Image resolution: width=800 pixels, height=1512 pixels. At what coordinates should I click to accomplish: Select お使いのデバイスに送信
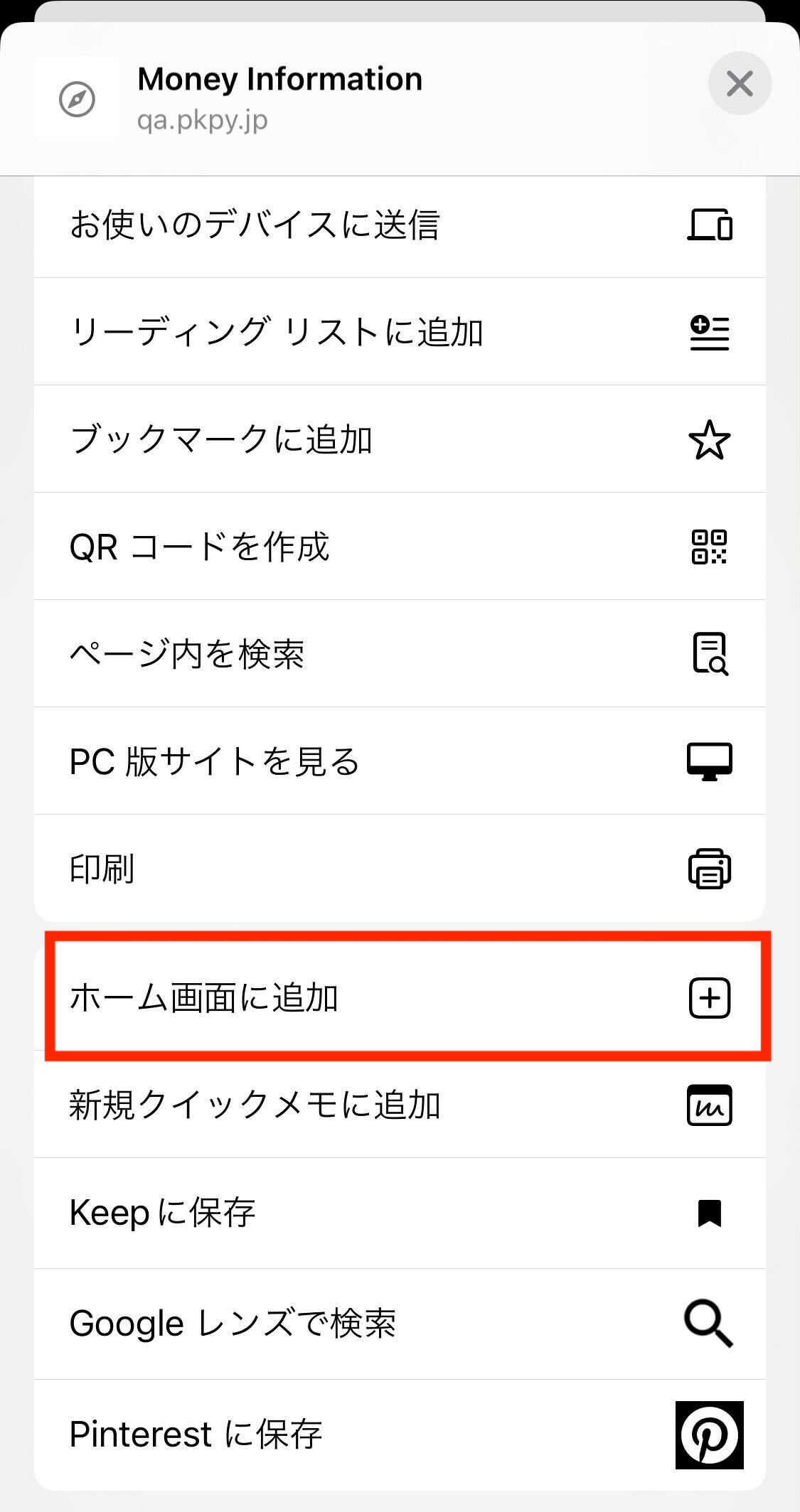[x=400, y=225]
